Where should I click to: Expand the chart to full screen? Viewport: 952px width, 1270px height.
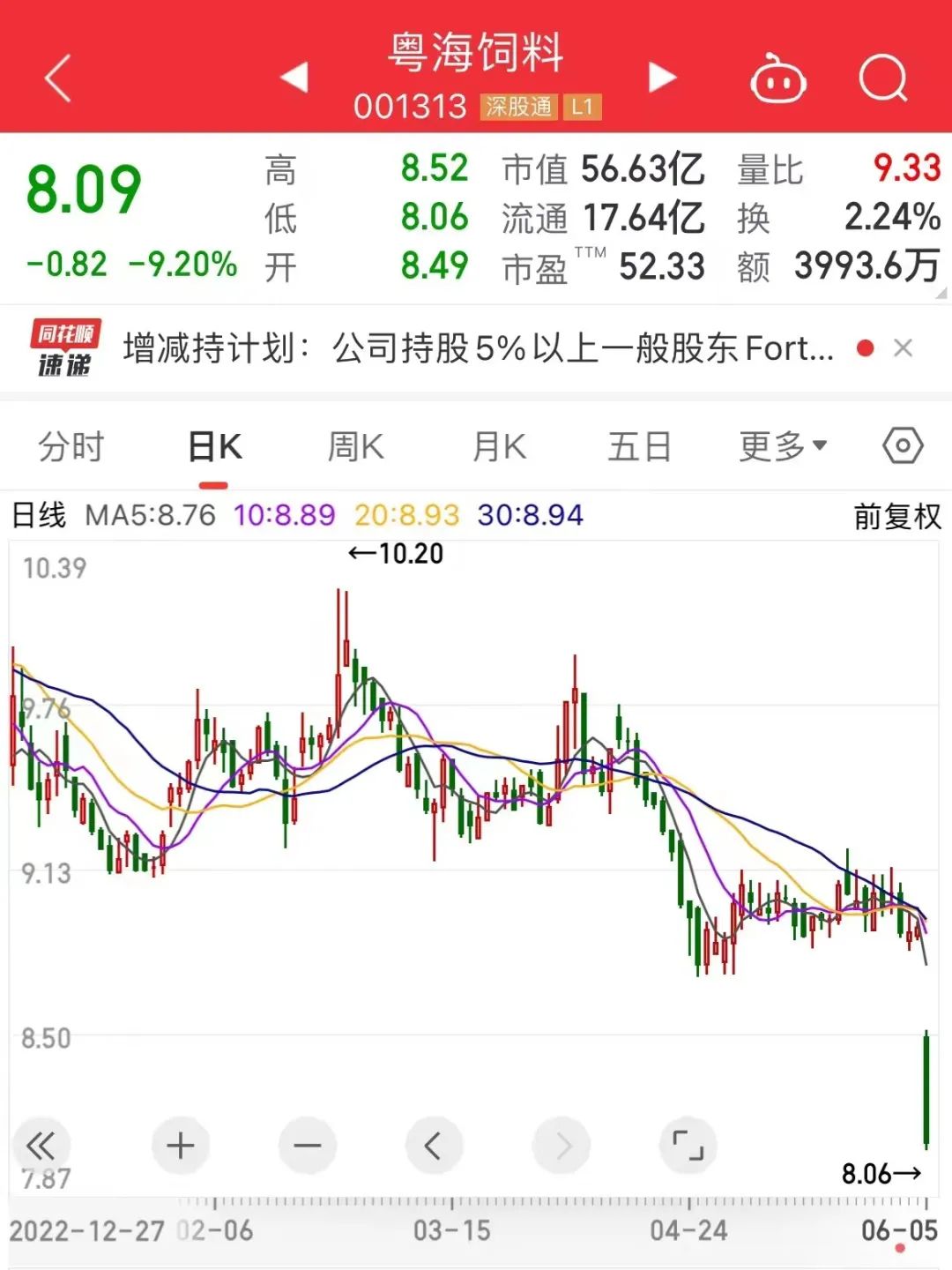pyautogui.click(x=688, y=1146)
